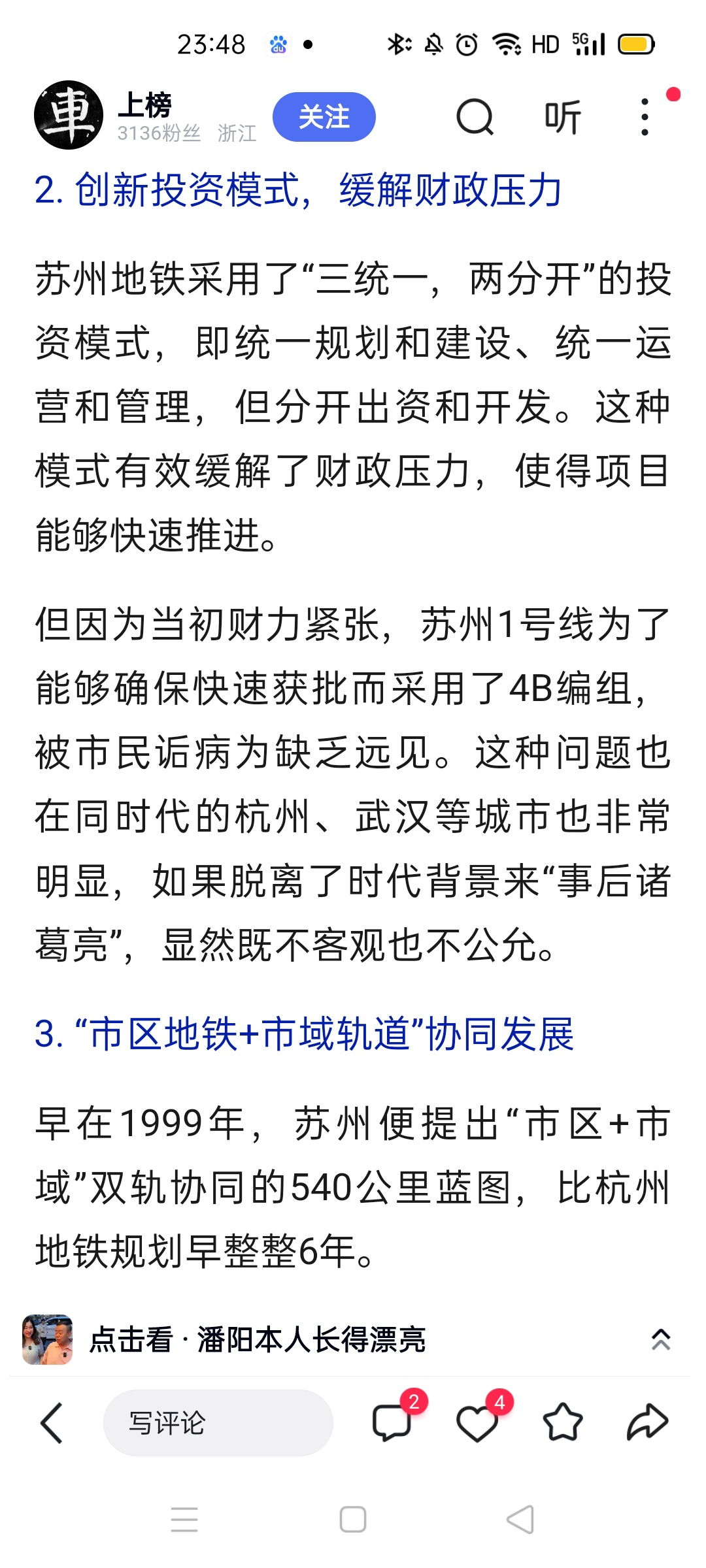Expand the suggestion bar with chevron

pos(661,1339)
